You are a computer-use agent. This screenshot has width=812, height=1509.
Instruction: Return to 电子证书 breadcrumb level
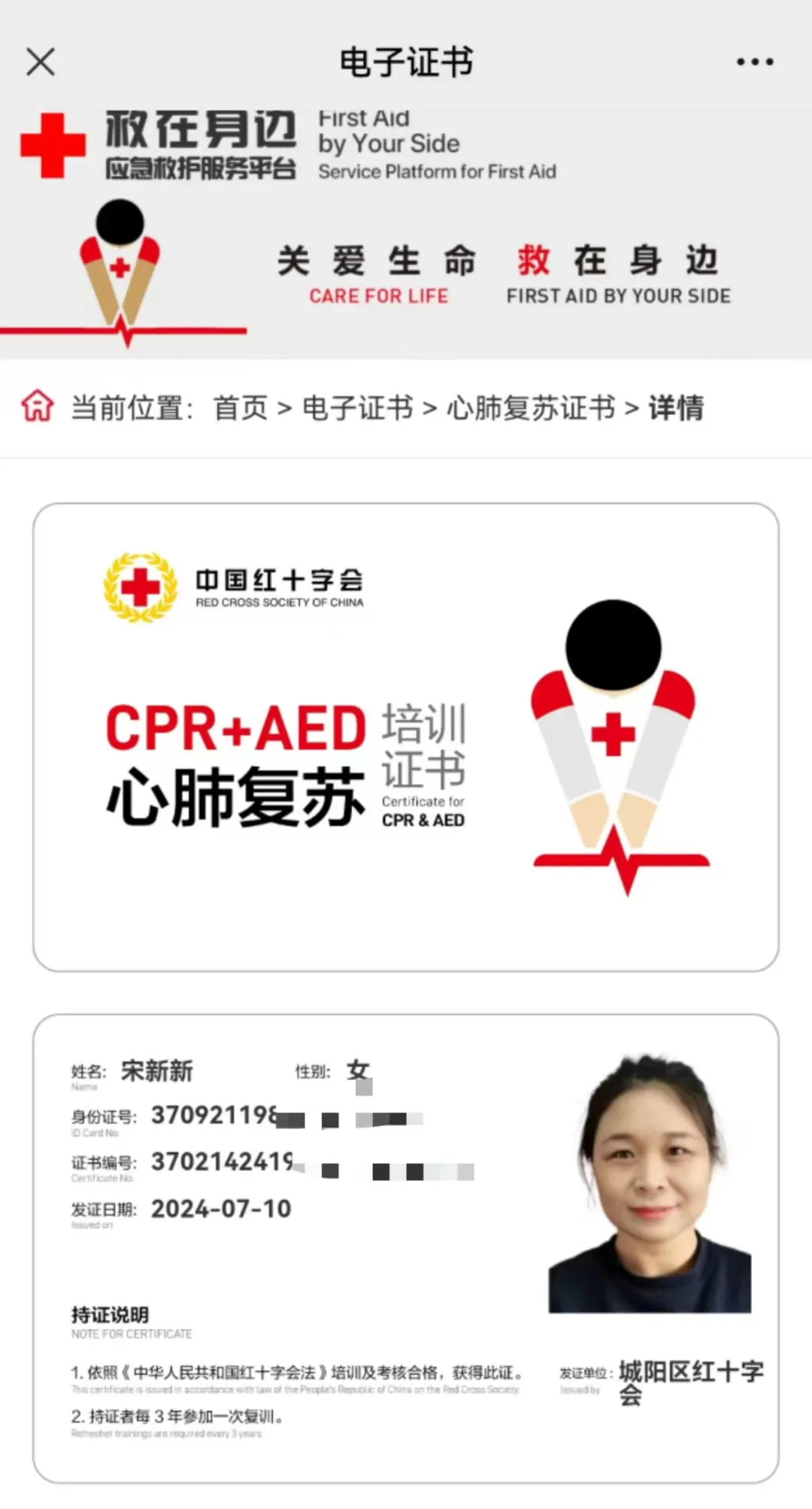pos(357,408)
